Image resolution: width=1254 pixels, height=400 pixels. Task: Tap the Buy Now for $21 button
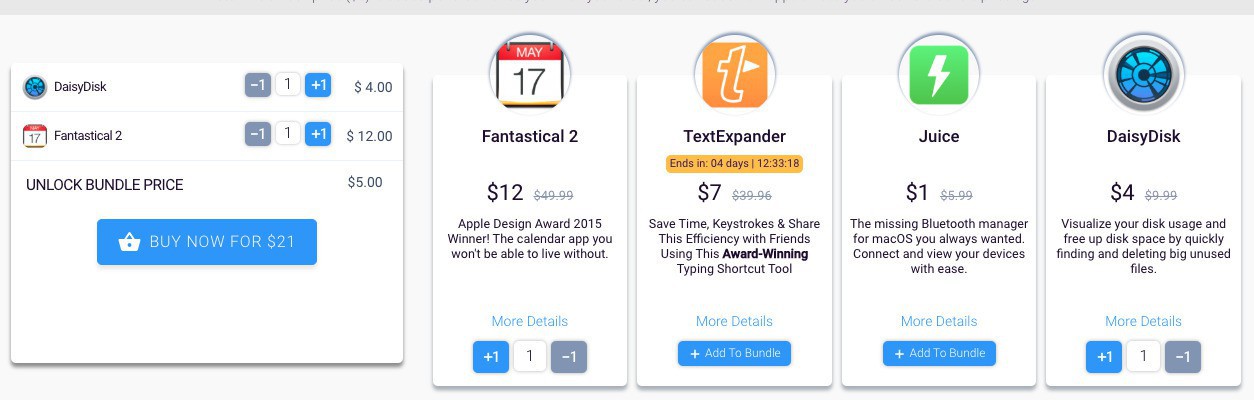click(x=207, y=242)
